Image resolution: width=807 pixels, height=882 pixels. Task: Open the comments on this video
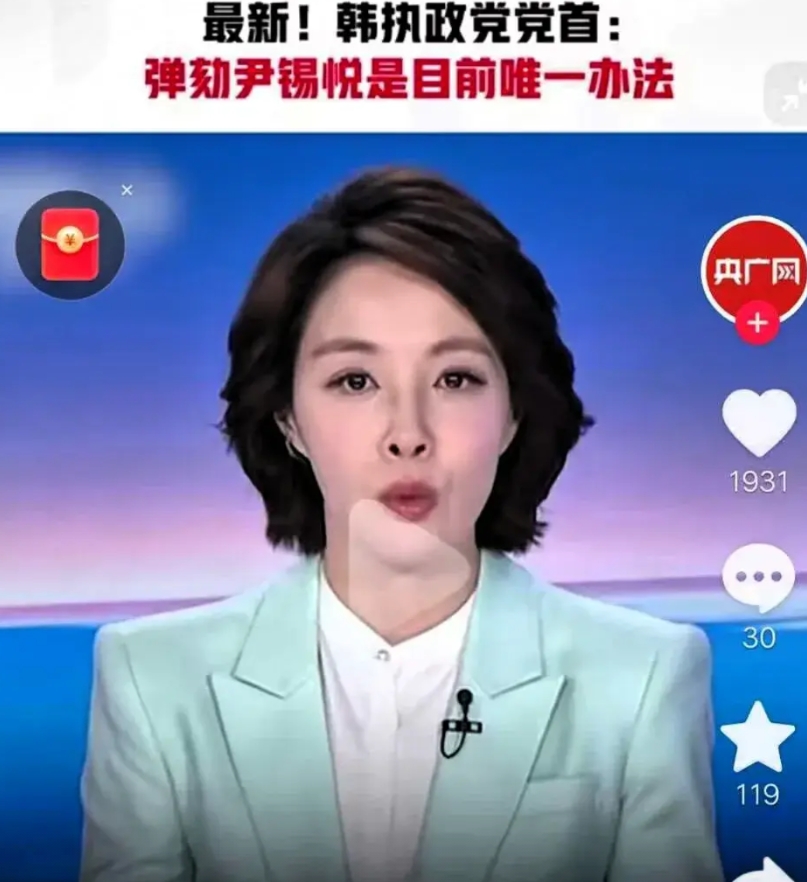(x=759, y=578)
